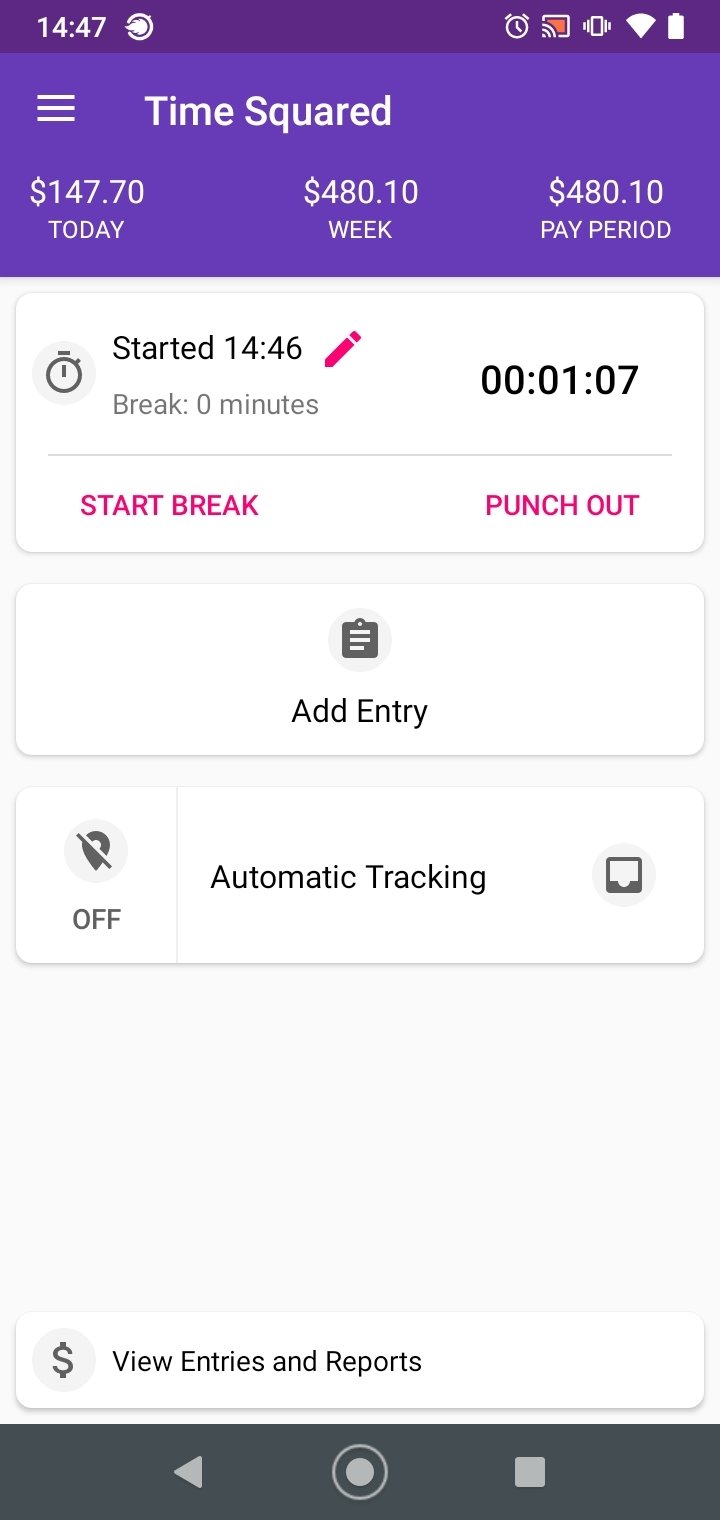
Task: Toggle automatic tracking location OFF button
Action: pyautogui.click(x=96, y=875)
